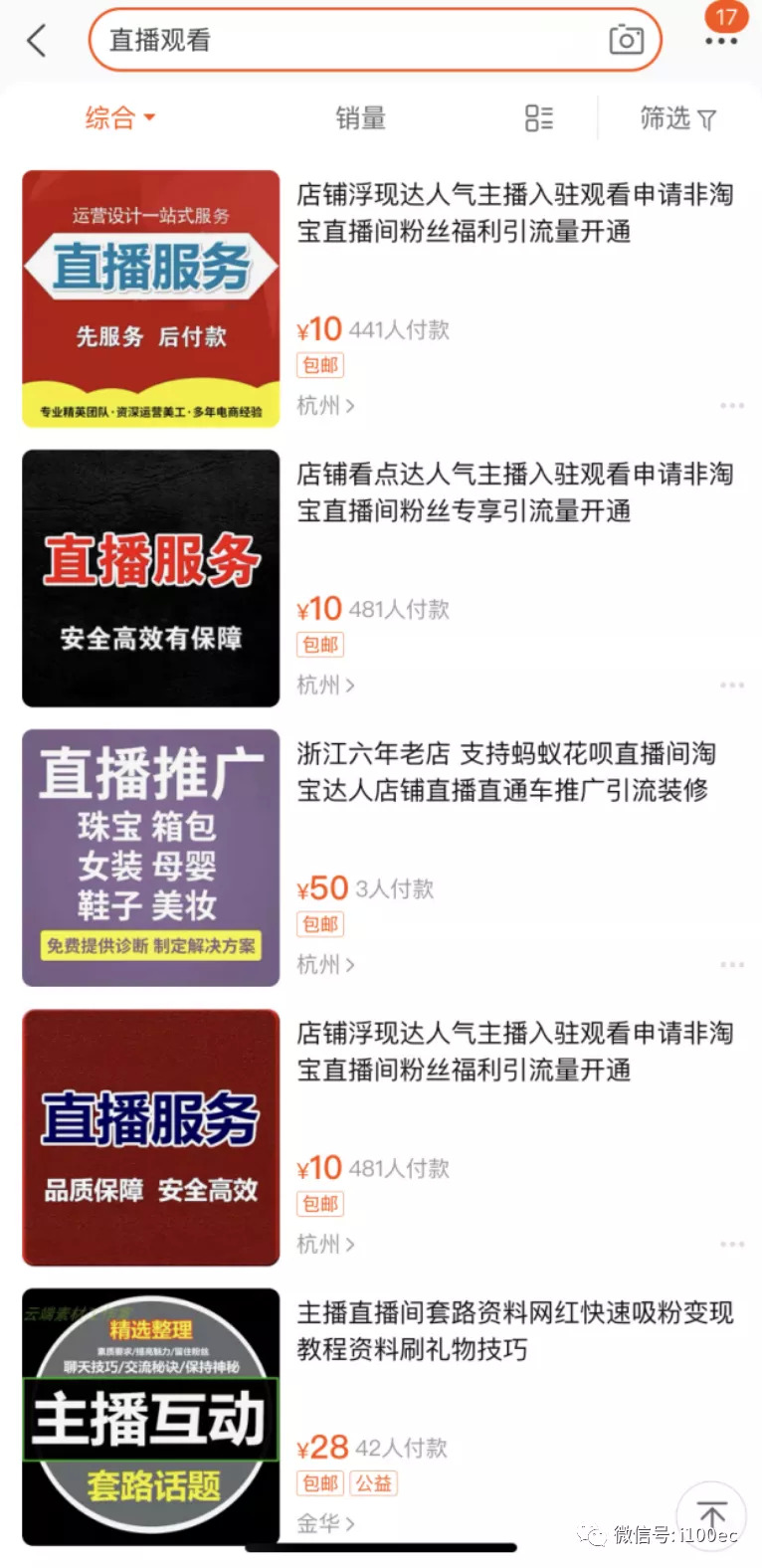Open the 直播推广 ¥50 listing
The height and width of the screenshot is (1568, 762).
click(x=151, y=858)
